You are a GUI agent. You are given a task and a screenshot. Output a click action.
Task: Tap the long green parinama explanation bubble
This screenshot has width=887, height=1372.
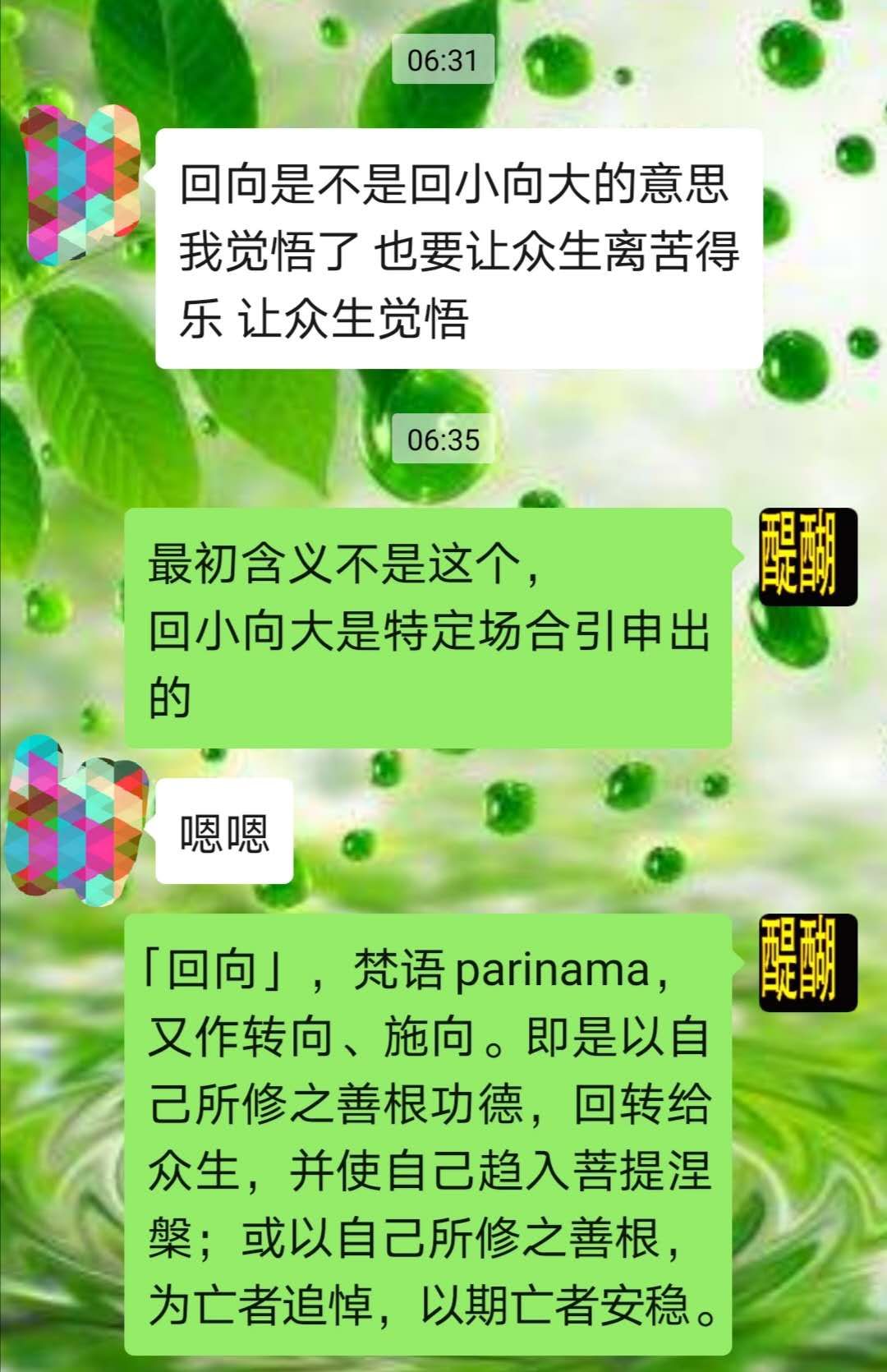coord(427,1150)
